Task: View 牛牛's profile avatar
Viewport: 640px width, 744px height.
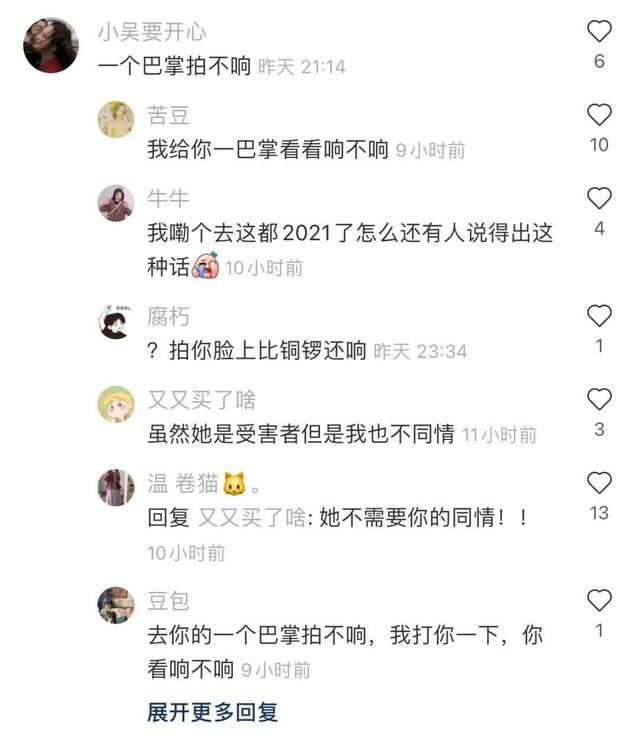Action: coord(116,203)
